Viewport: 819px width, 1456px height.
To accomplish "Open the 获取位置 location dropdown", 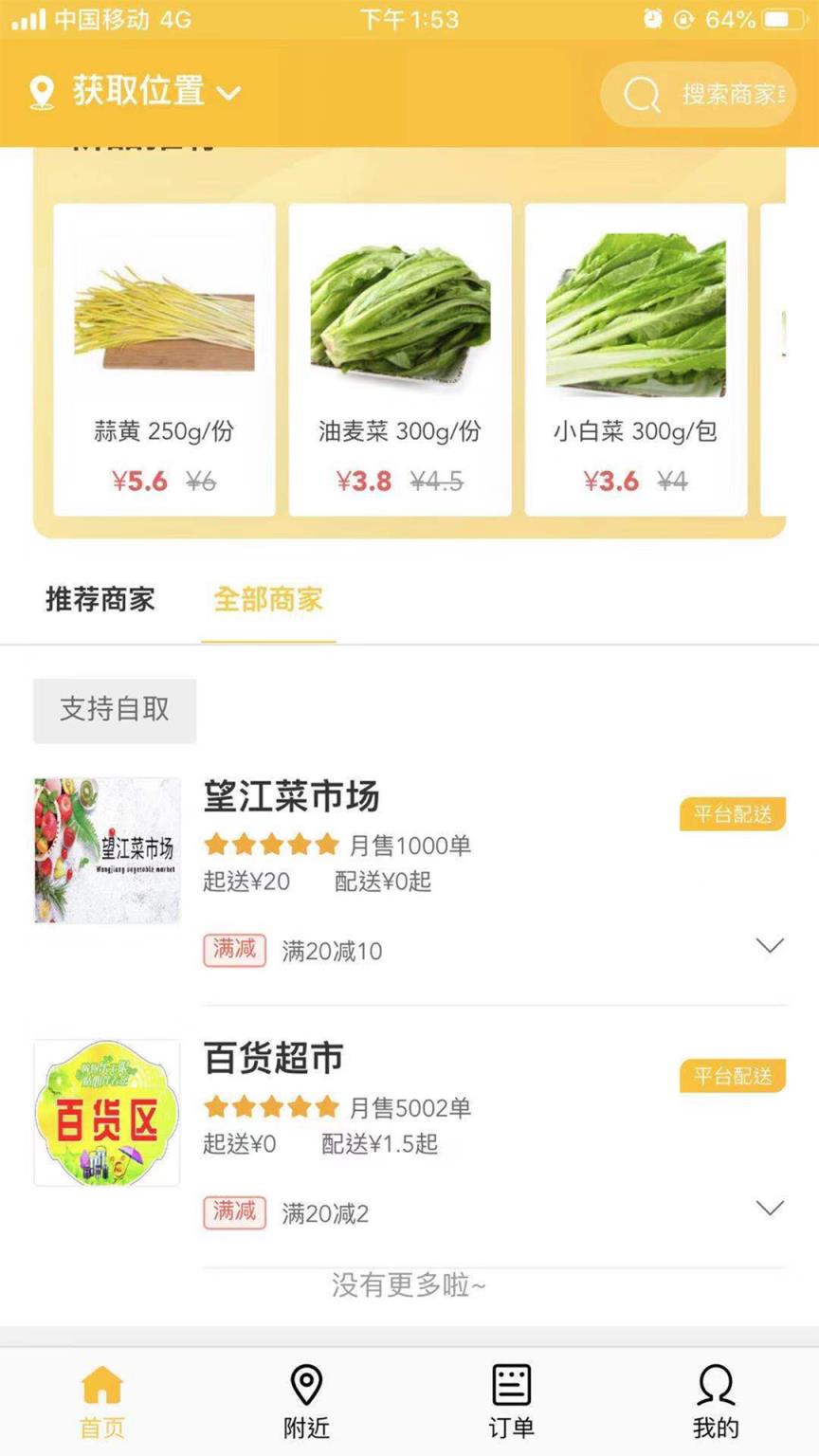I will (227, 92).
